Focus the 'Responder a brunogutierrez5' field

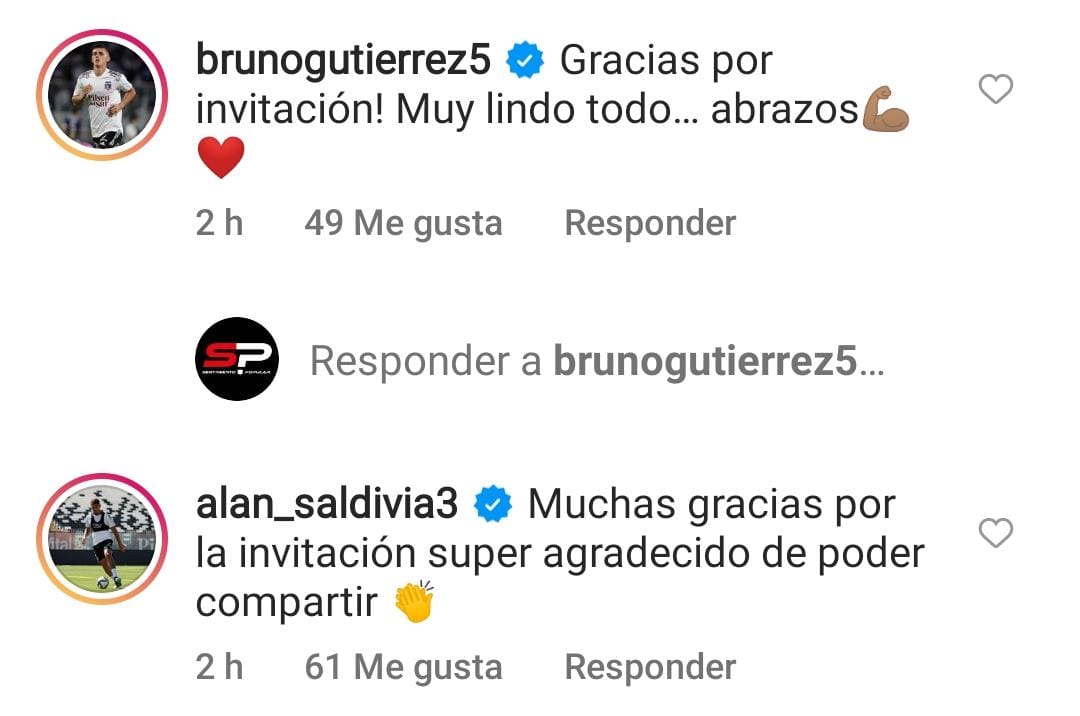tap(596, 361)
